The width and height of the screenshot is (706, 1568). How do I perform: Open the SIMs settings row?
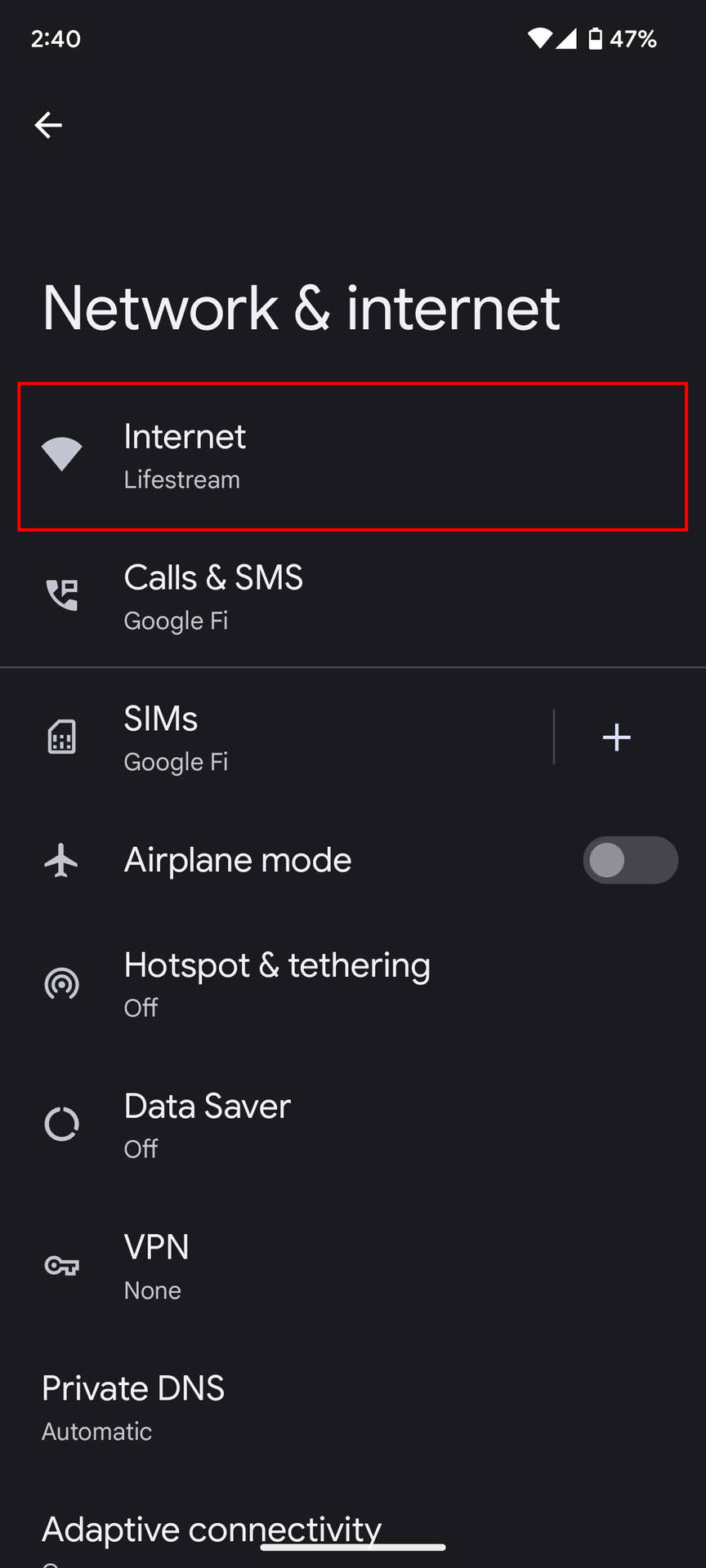pyautogui.click(x=278, y=738)
